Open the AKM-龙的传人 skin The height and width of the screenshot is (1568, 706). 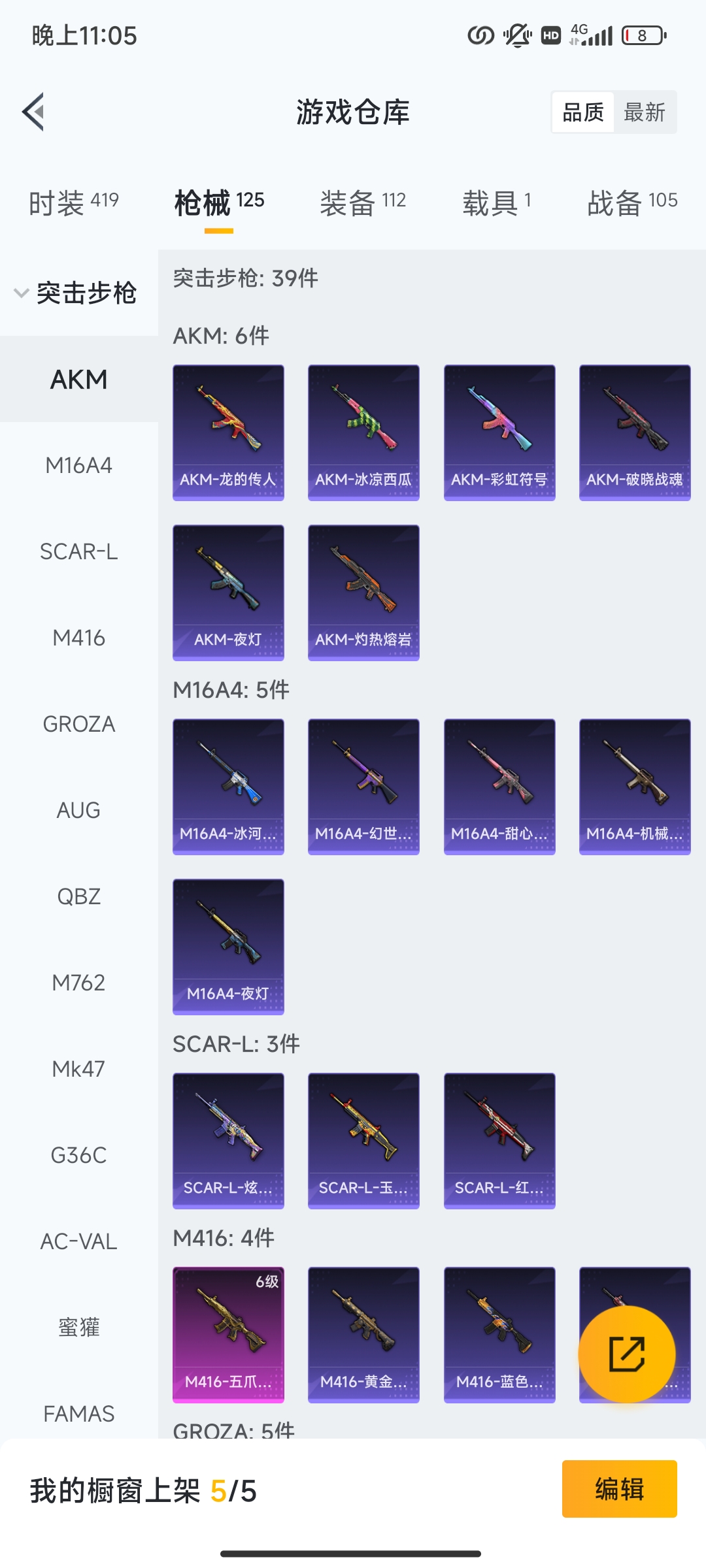point(228,433)
